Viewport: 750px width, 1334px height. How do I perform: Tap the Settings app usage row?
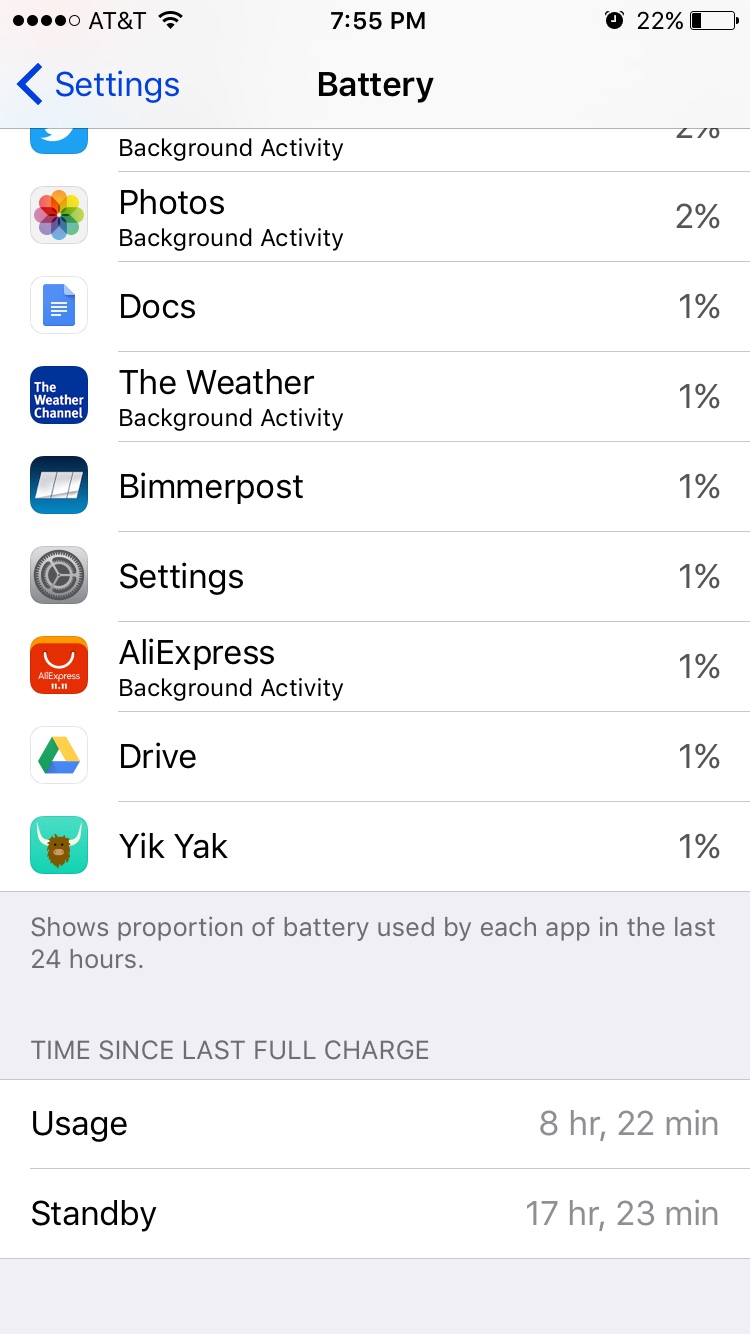click(375, 577)
